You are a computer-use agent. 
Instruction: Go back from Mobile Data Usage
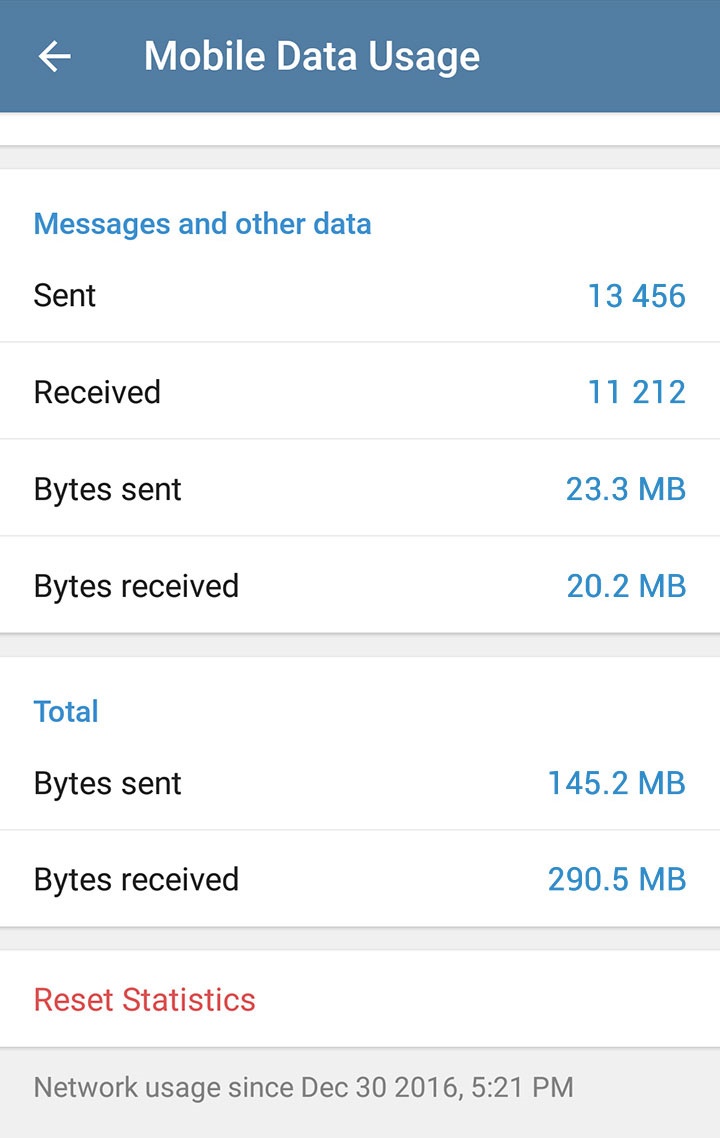(x=54, y=57)
